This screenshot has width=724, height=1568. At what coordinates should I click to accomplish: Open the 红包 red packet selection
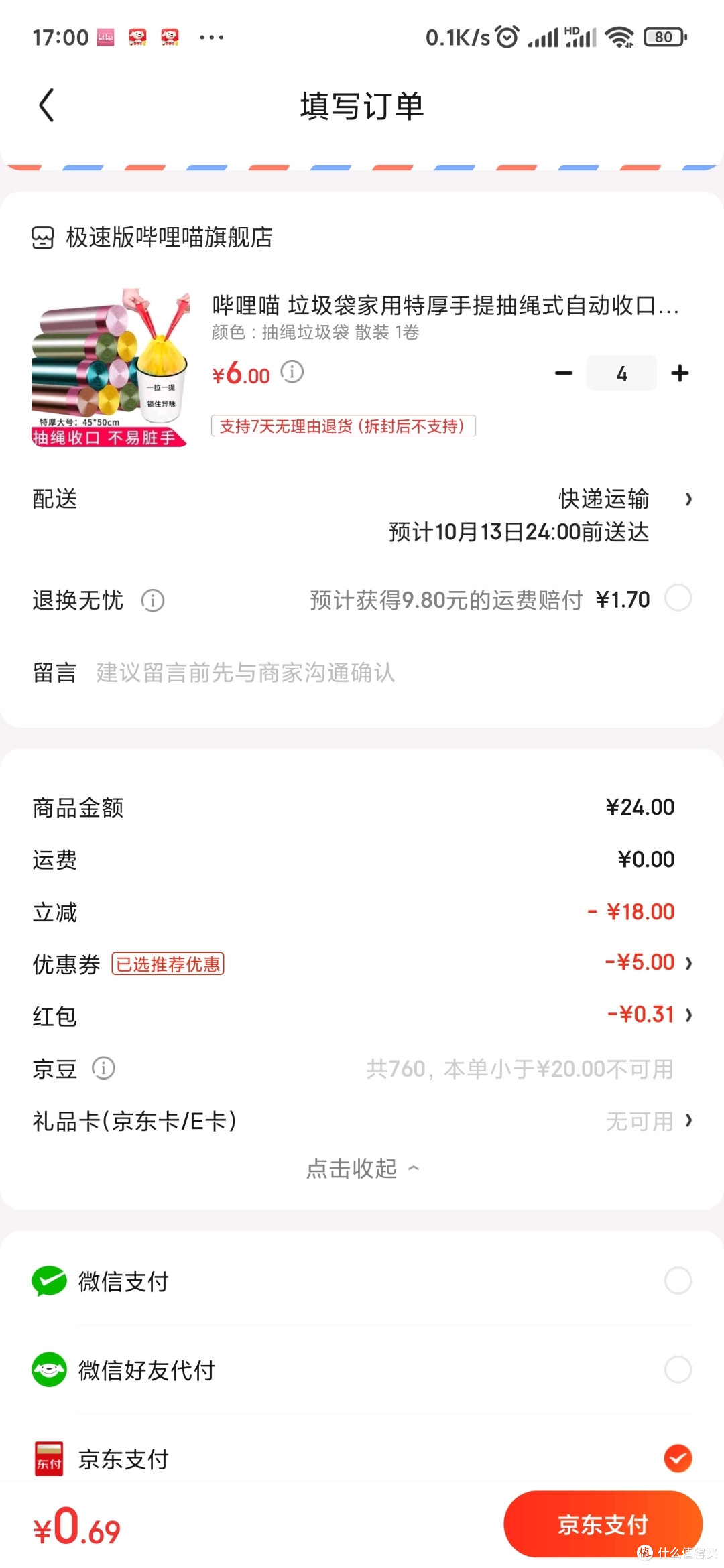[x=690, y=1015]
